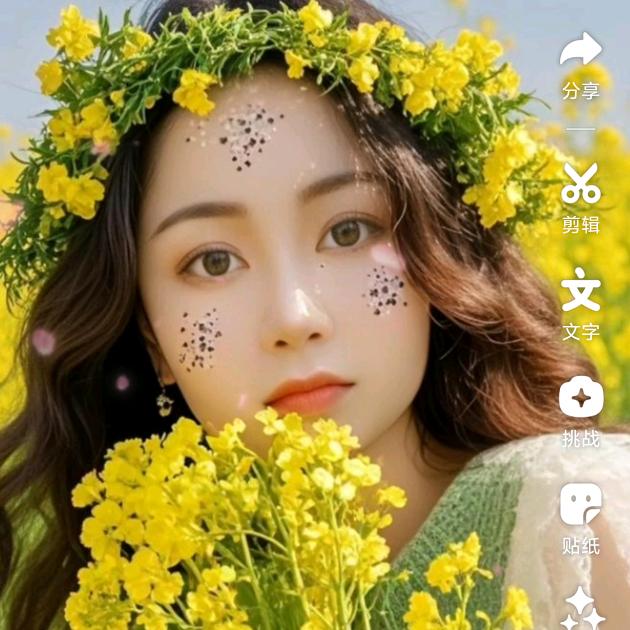Open the 剪辑 scissors editing tool

pyautogui.click(x=580, y=184)
